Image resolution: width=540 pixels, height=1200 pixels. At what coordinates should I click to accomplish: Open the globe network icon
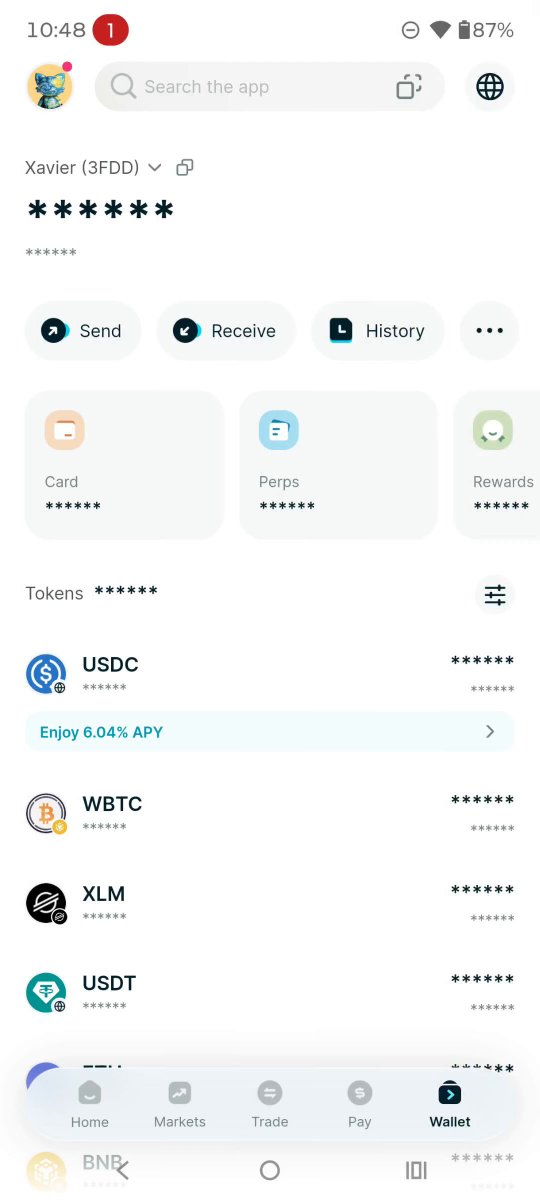coord(490,87)
